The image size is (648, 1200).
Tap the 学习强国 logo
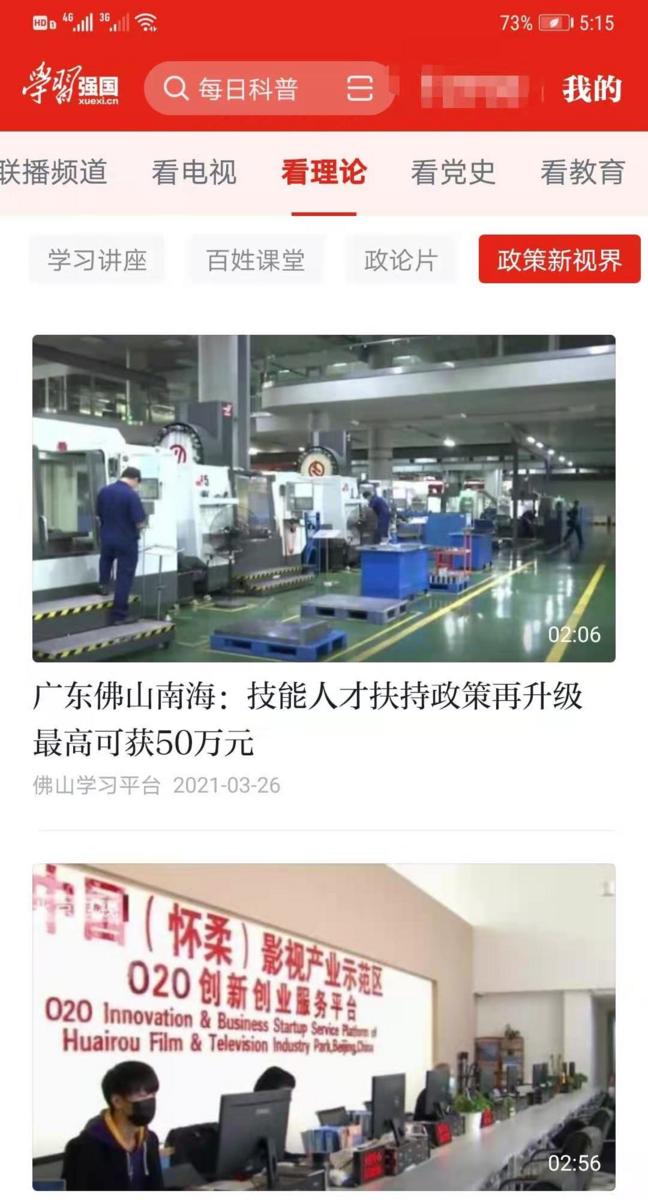click(71, 89)
